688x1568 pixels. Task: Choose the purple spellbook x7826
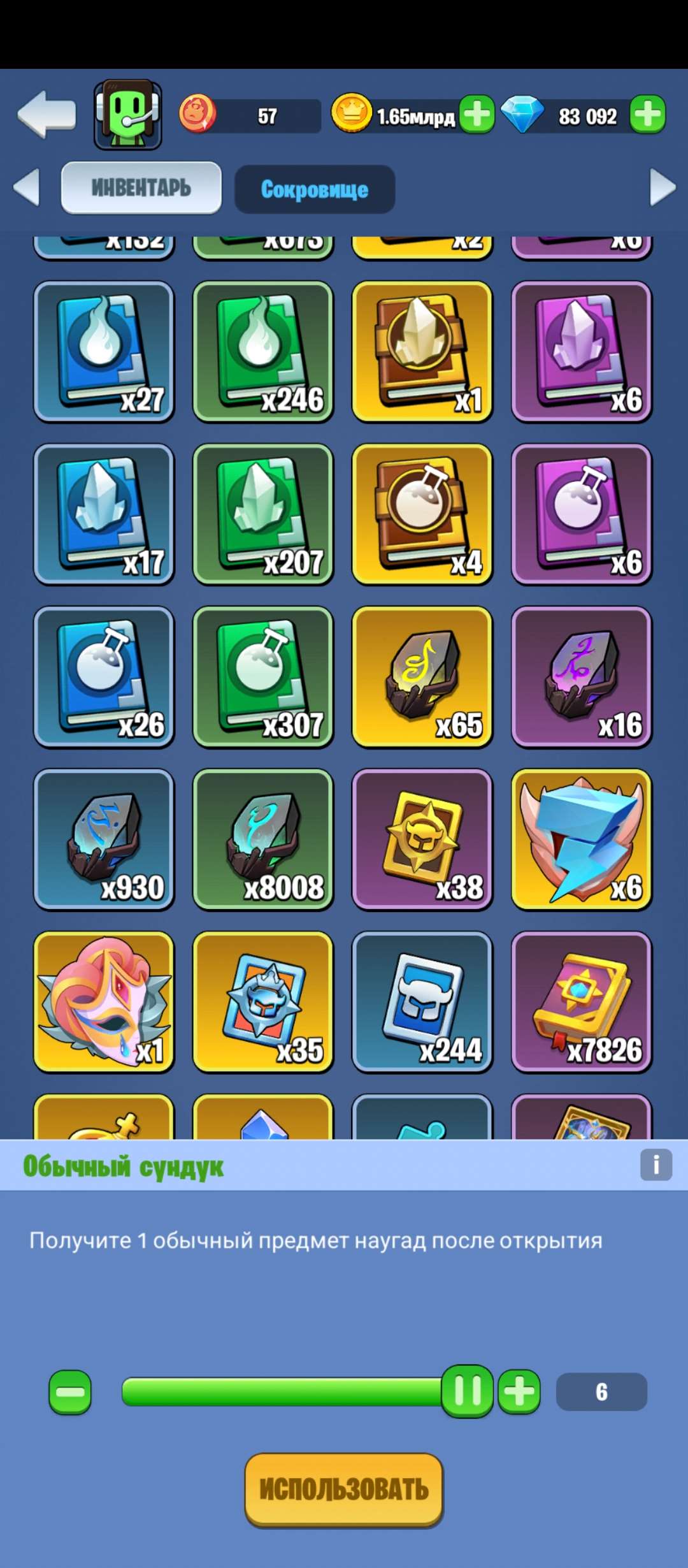[x=582, y=1001]
